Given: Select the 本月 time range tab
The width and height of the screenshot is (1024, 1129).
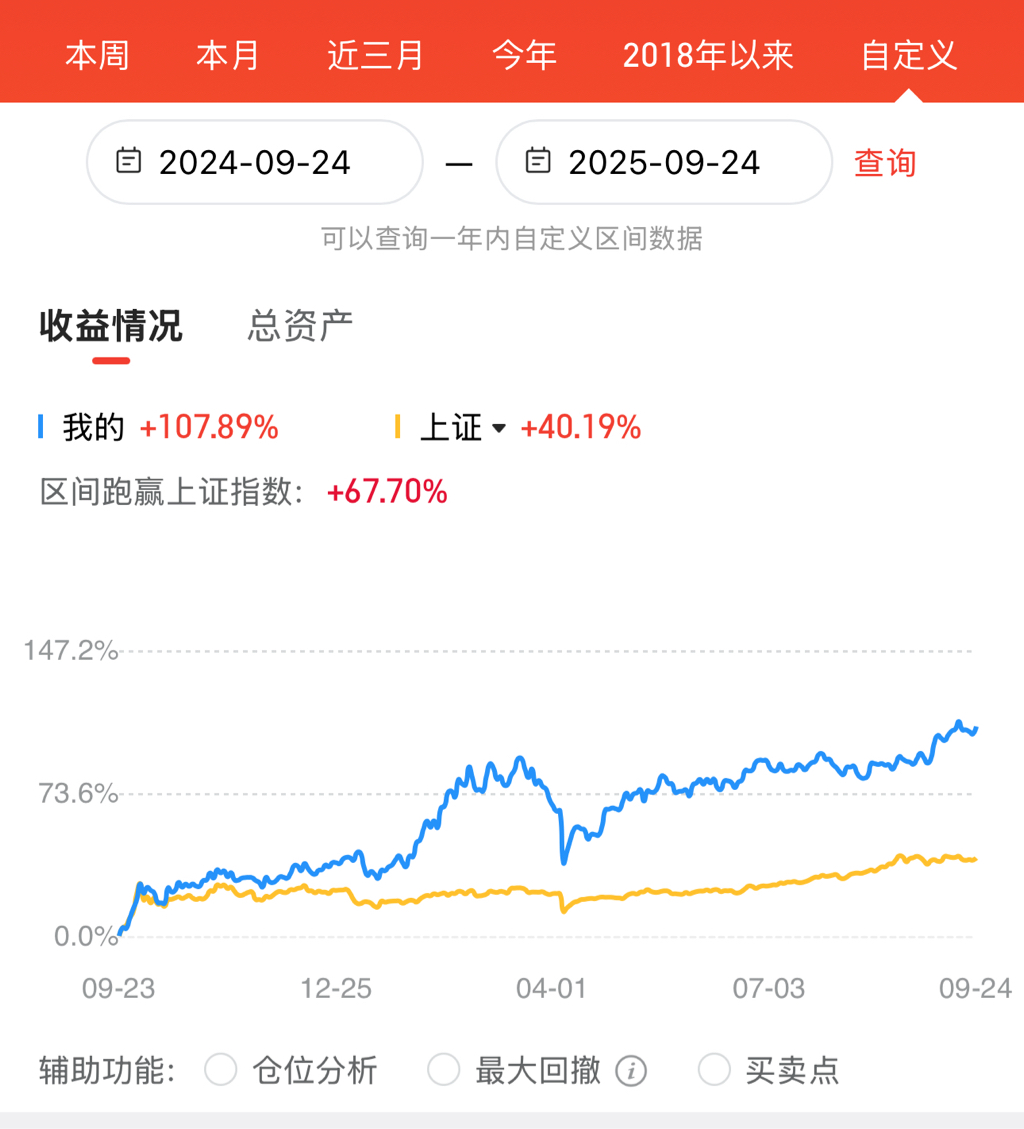Looking at the screenshot, I should tap(228, 55).
